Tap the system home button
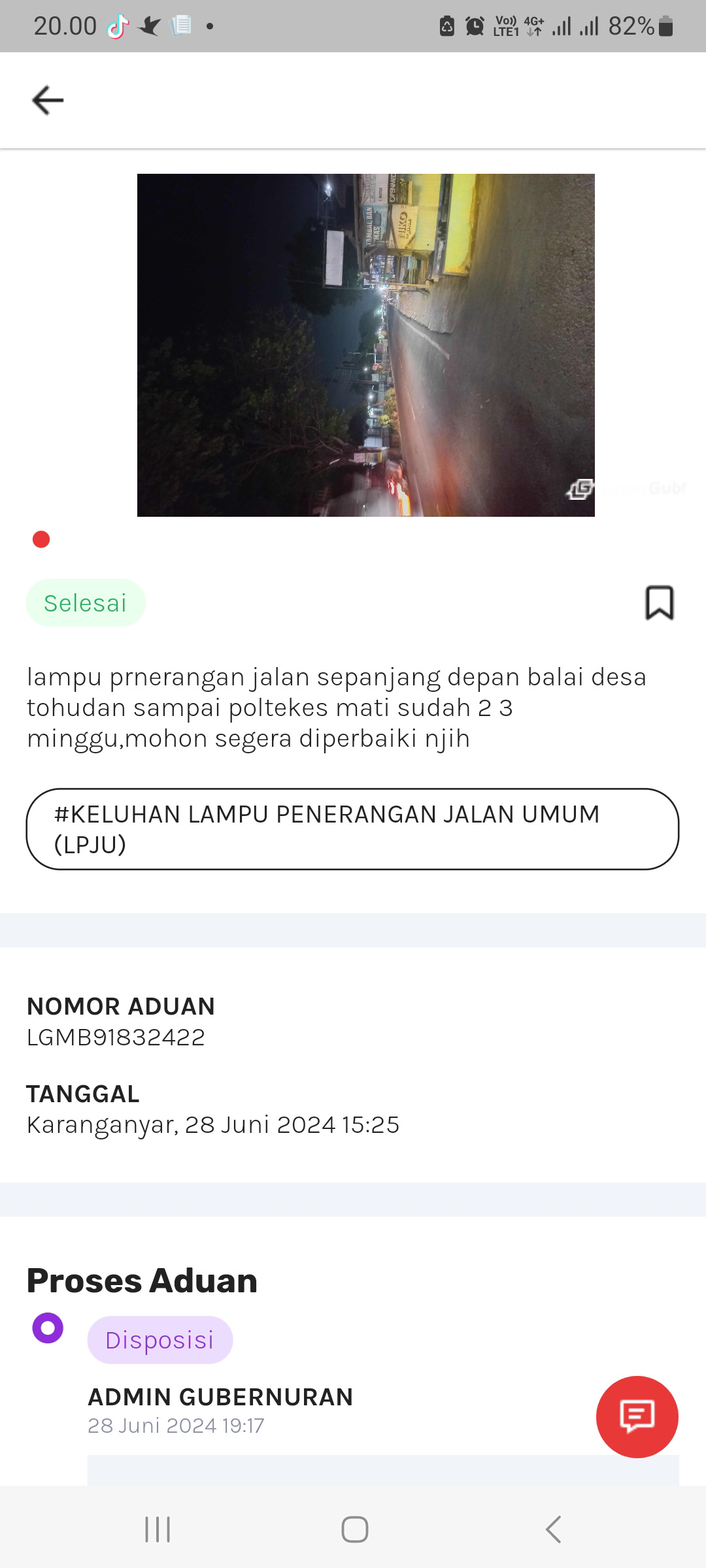706x1568 pixels. pos(354,1529)
